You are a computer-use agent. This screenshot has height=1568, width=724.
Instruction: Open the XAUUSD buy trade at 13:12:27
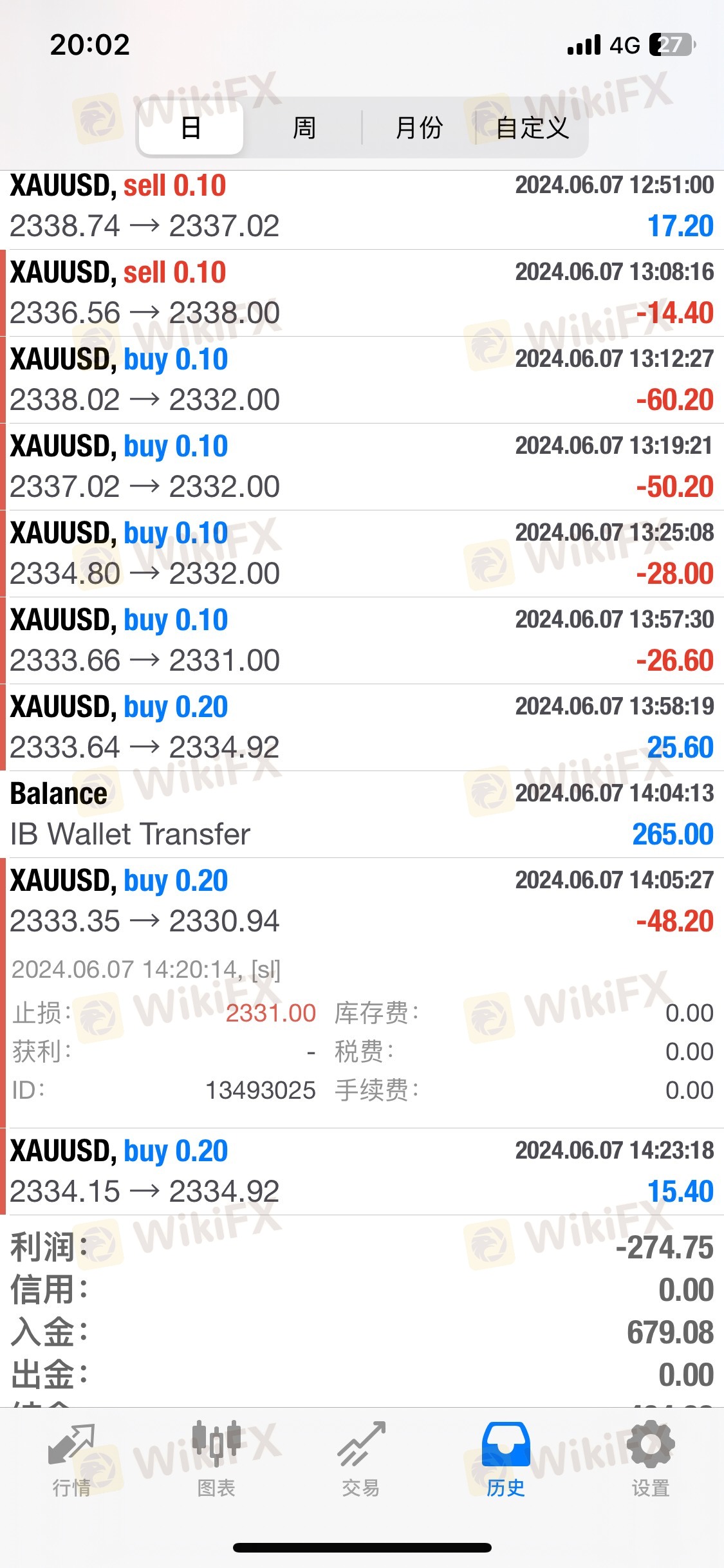(x=362, y=380)
